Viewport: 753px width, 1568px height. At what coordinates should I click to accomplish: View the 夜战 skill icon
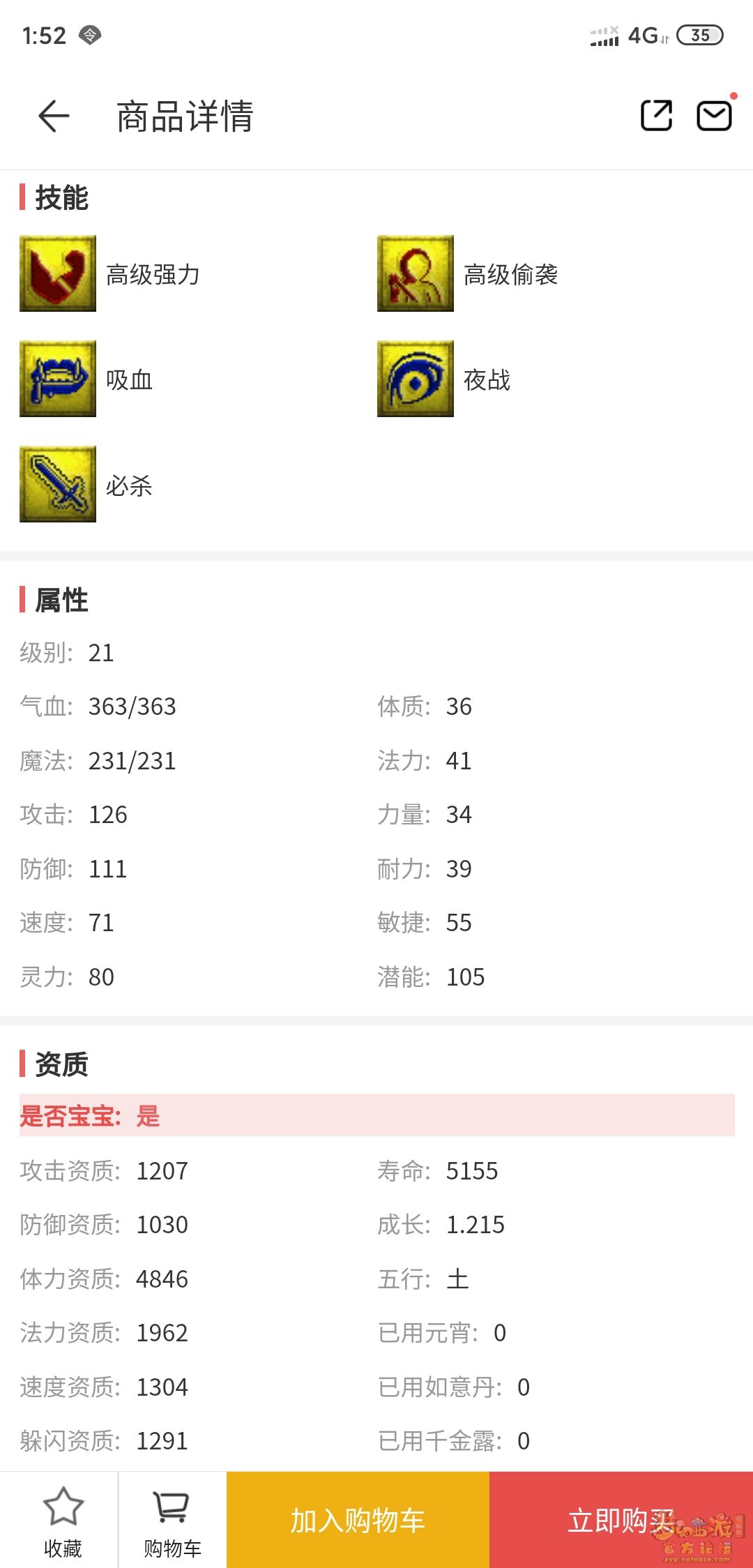click(x=416, y=379)
